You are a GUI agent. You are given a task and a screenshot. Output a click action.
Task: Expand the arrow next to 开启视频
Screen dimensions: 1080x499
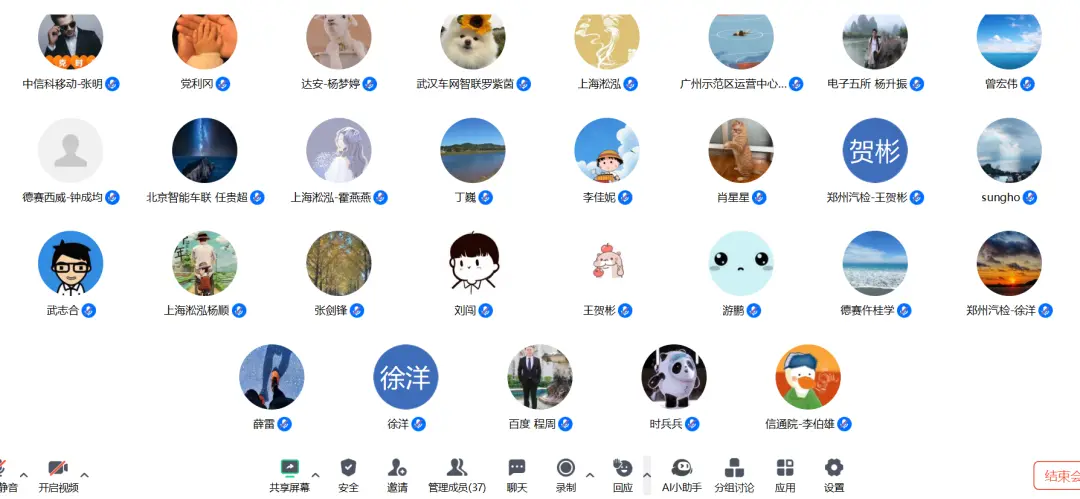pos(85,474)
